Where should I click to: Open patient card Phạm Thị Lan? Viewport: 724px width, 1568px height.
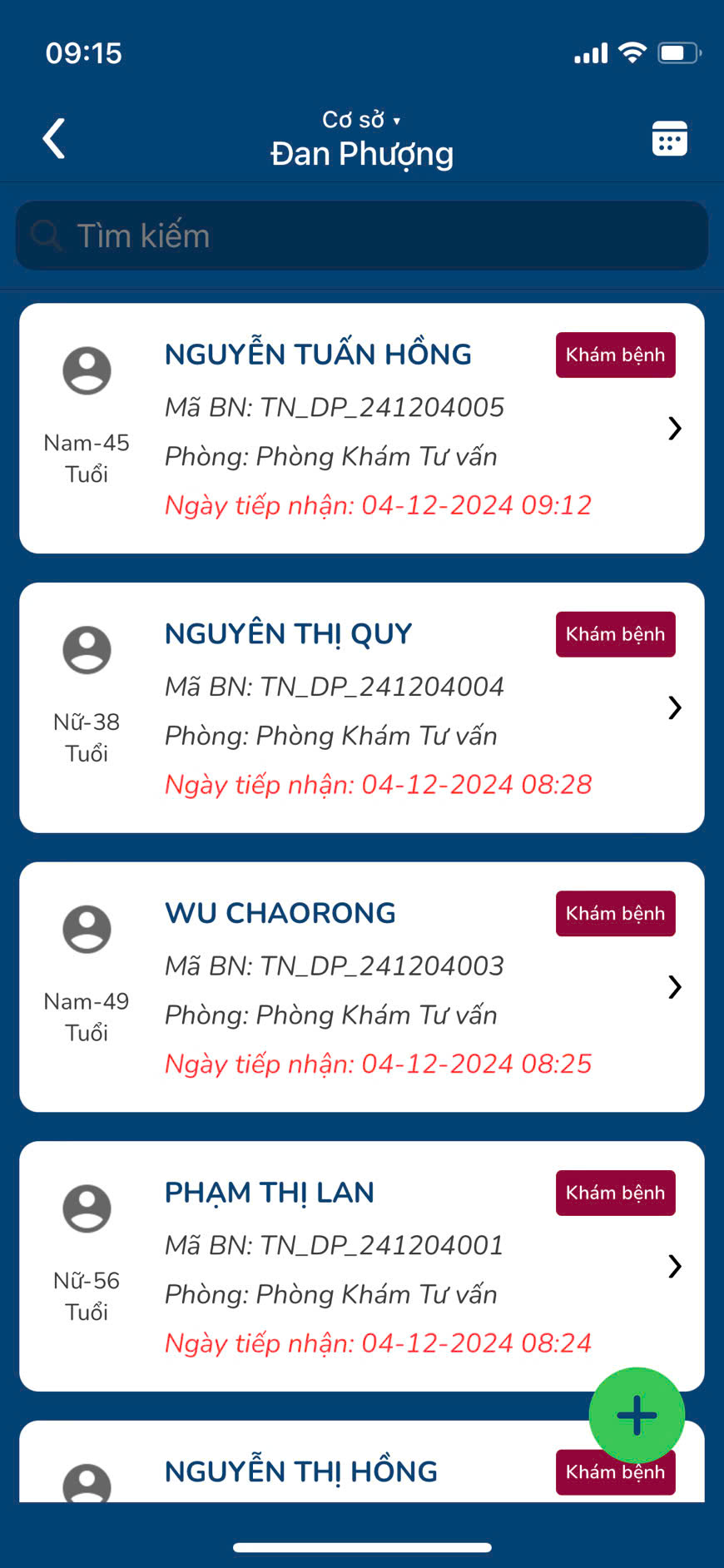coord(362,1266)
